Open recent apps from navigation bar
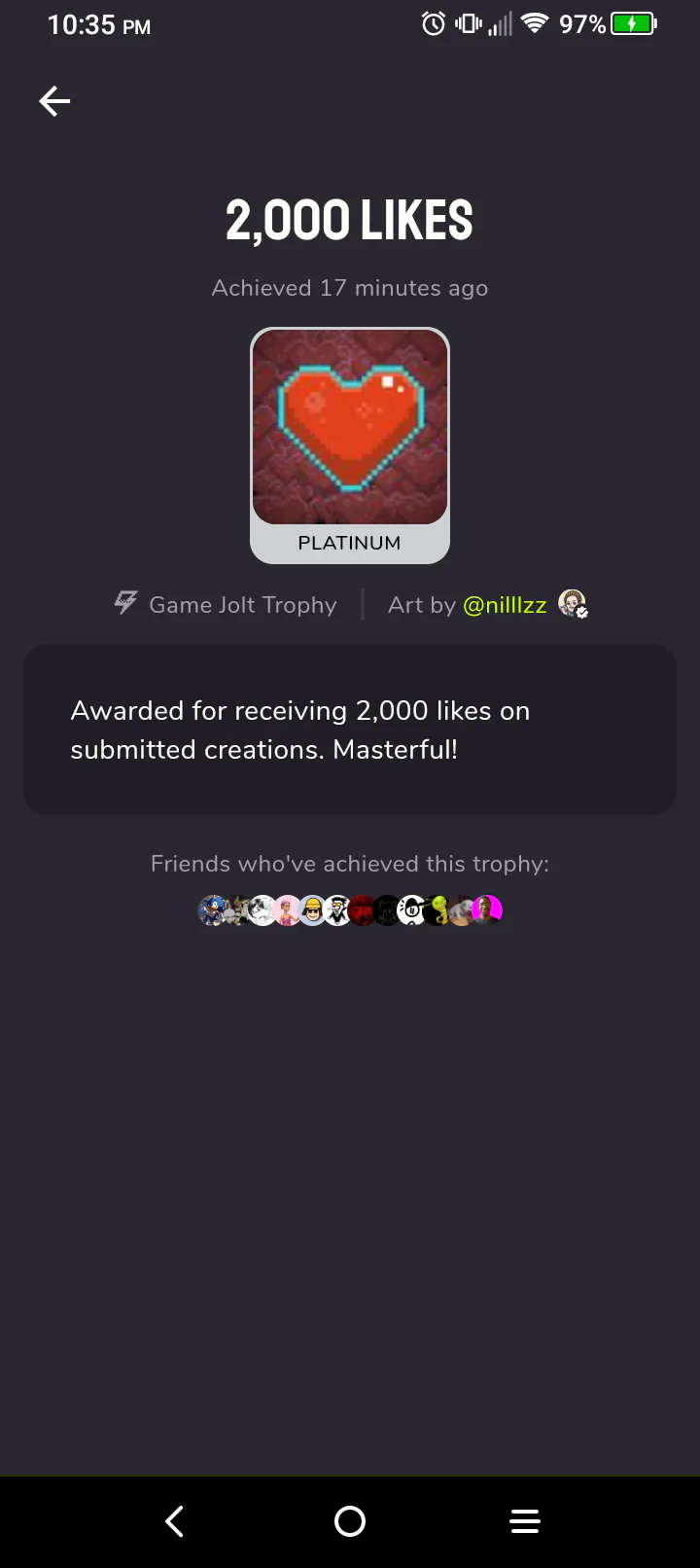The height and width of the screenshot is (1568, 700). [525, 1521]
